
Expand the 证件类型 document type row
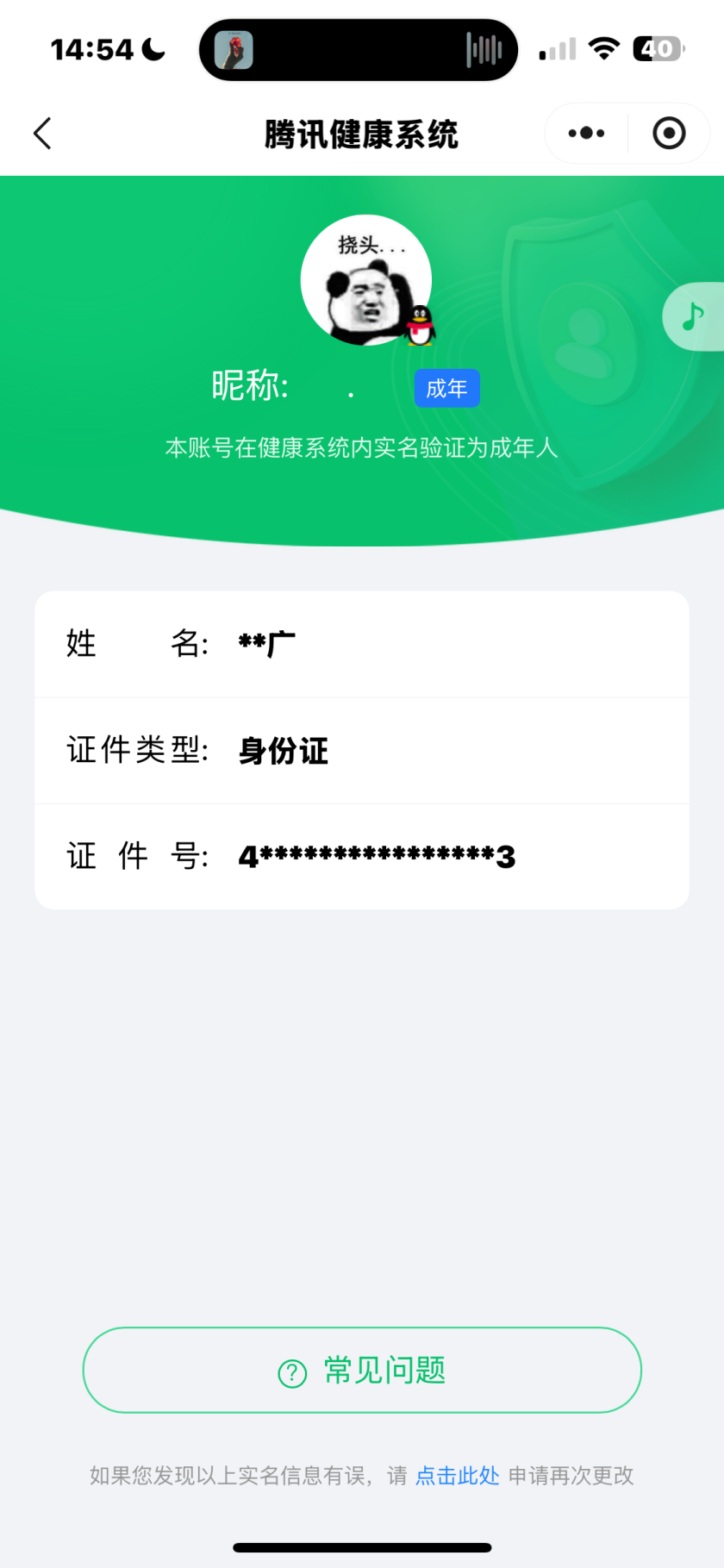click(362, 750)
